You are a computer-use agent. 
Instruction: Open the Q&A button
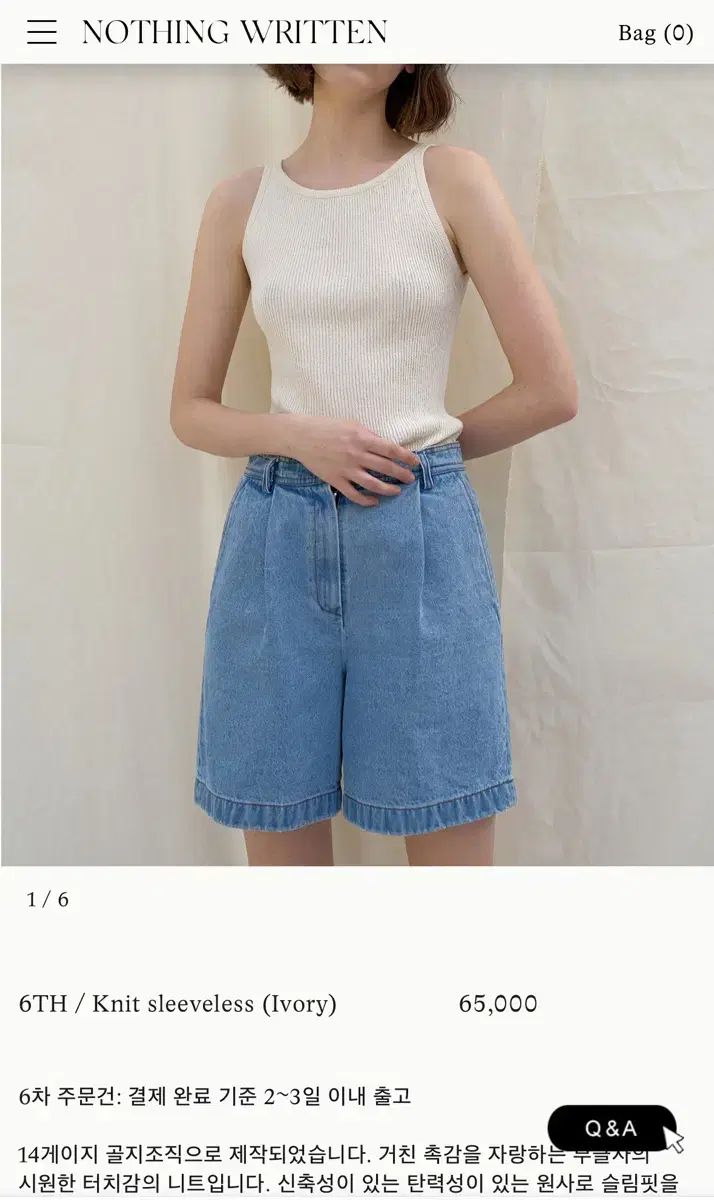click(611, 1128)
